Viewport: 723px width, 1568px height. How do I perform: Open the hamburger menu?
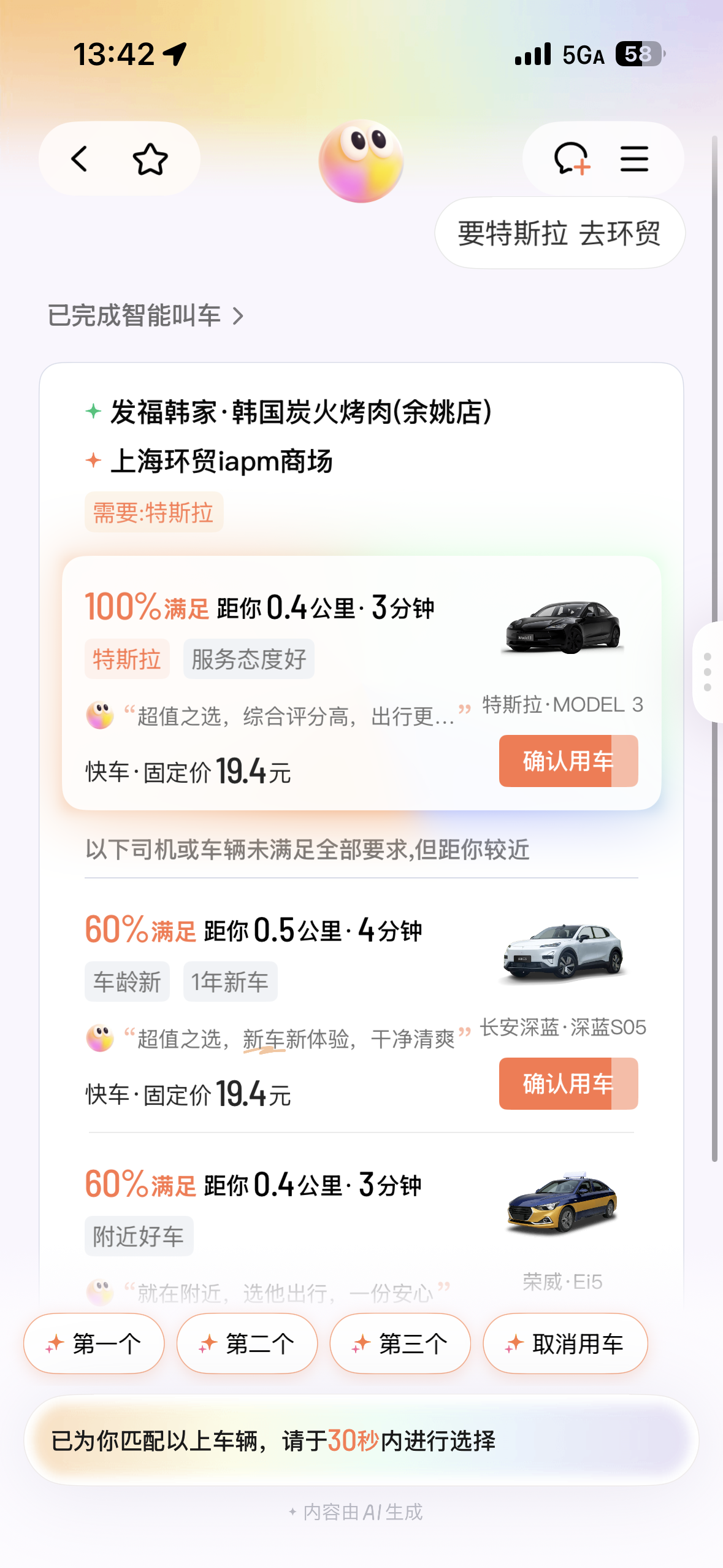point(634,159)
